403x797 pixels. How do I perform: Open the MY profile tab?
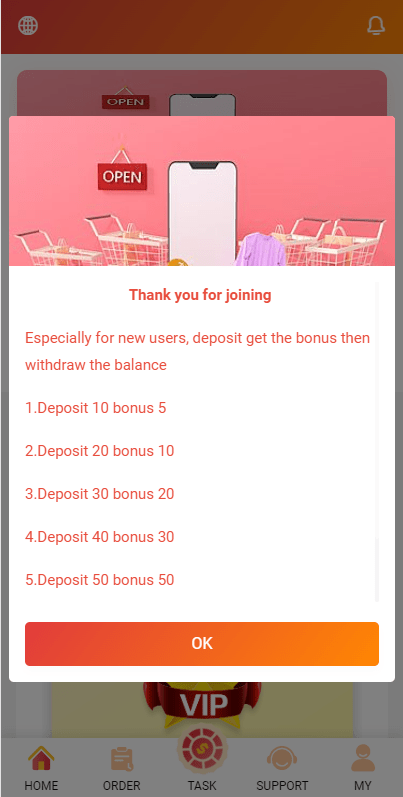[x=363, y=768]
